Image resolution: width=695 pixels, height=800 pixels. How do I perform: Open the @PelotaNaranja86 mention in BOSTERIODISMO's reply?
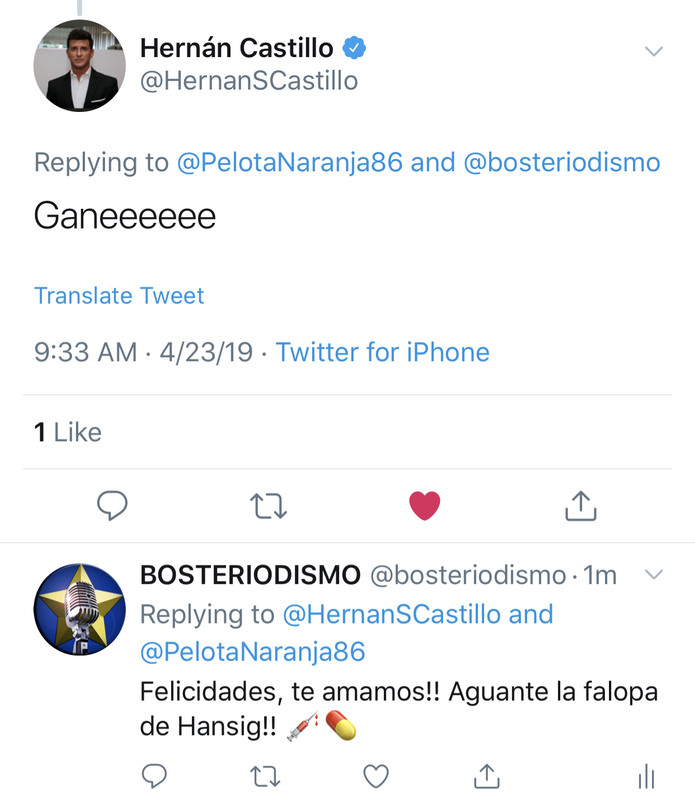[x=253, y=653]
